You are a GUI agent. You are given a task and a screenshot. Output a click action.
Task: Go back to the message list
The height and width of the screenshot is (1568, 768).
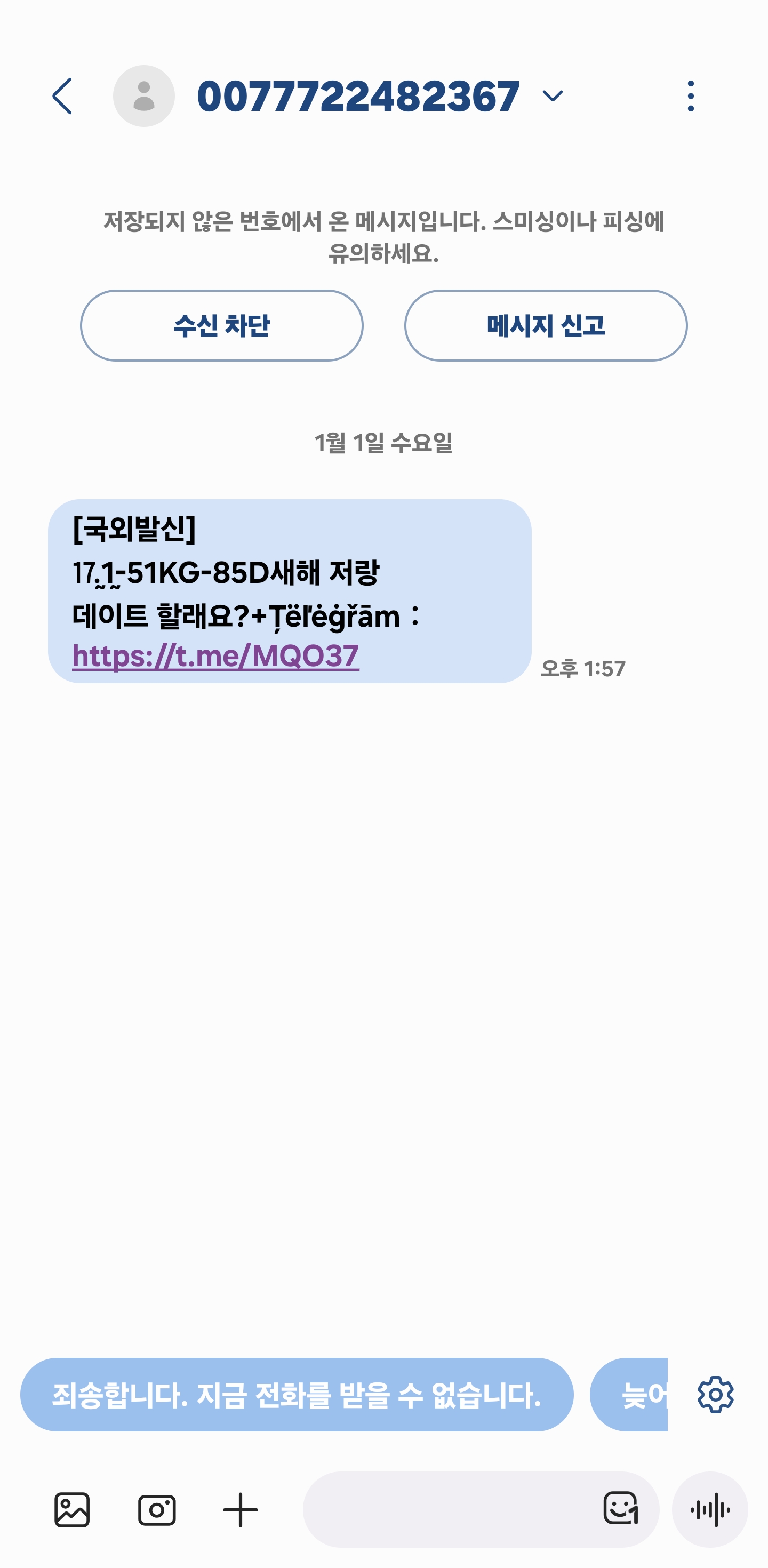point(63,96)
